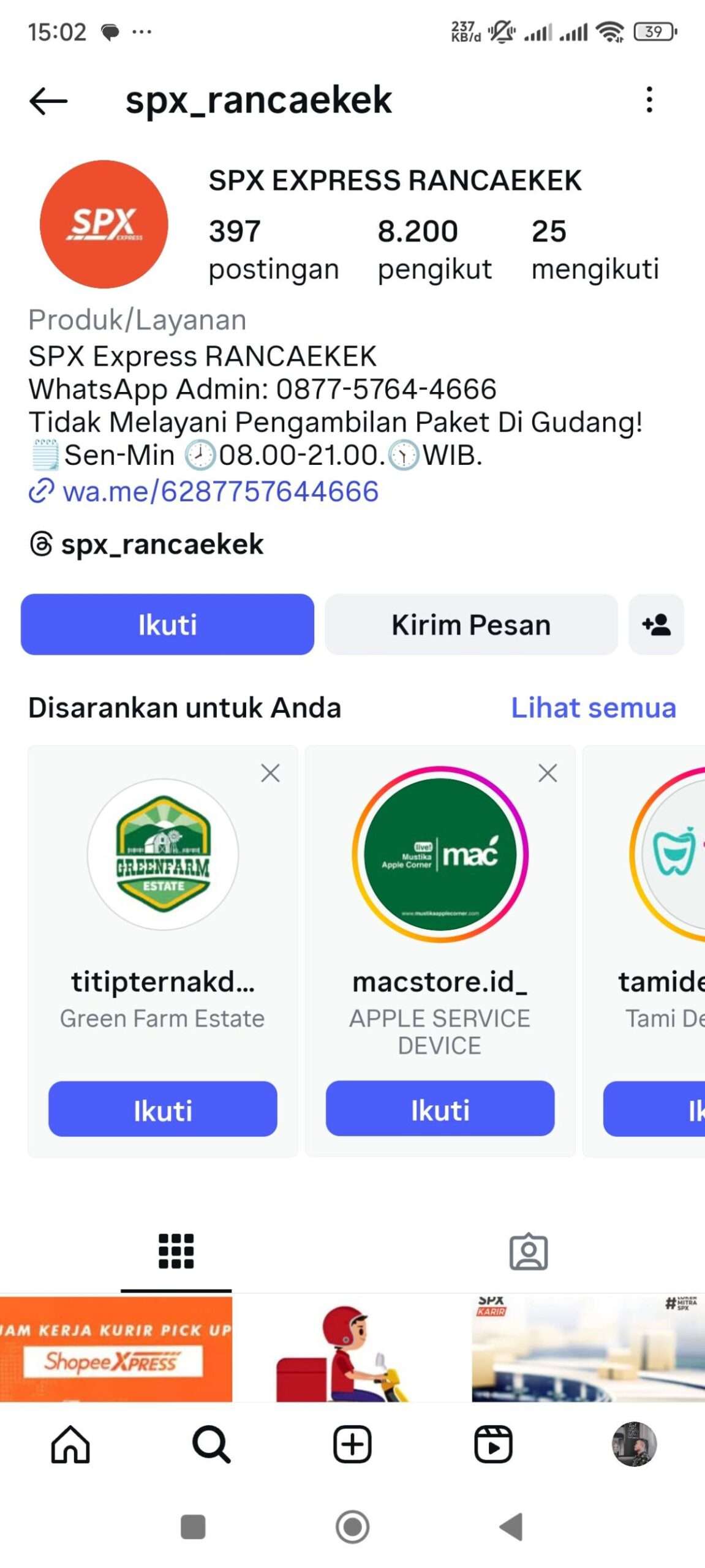Dismiss the macstore.id_ suggestion card

click(x=548, y=773)
